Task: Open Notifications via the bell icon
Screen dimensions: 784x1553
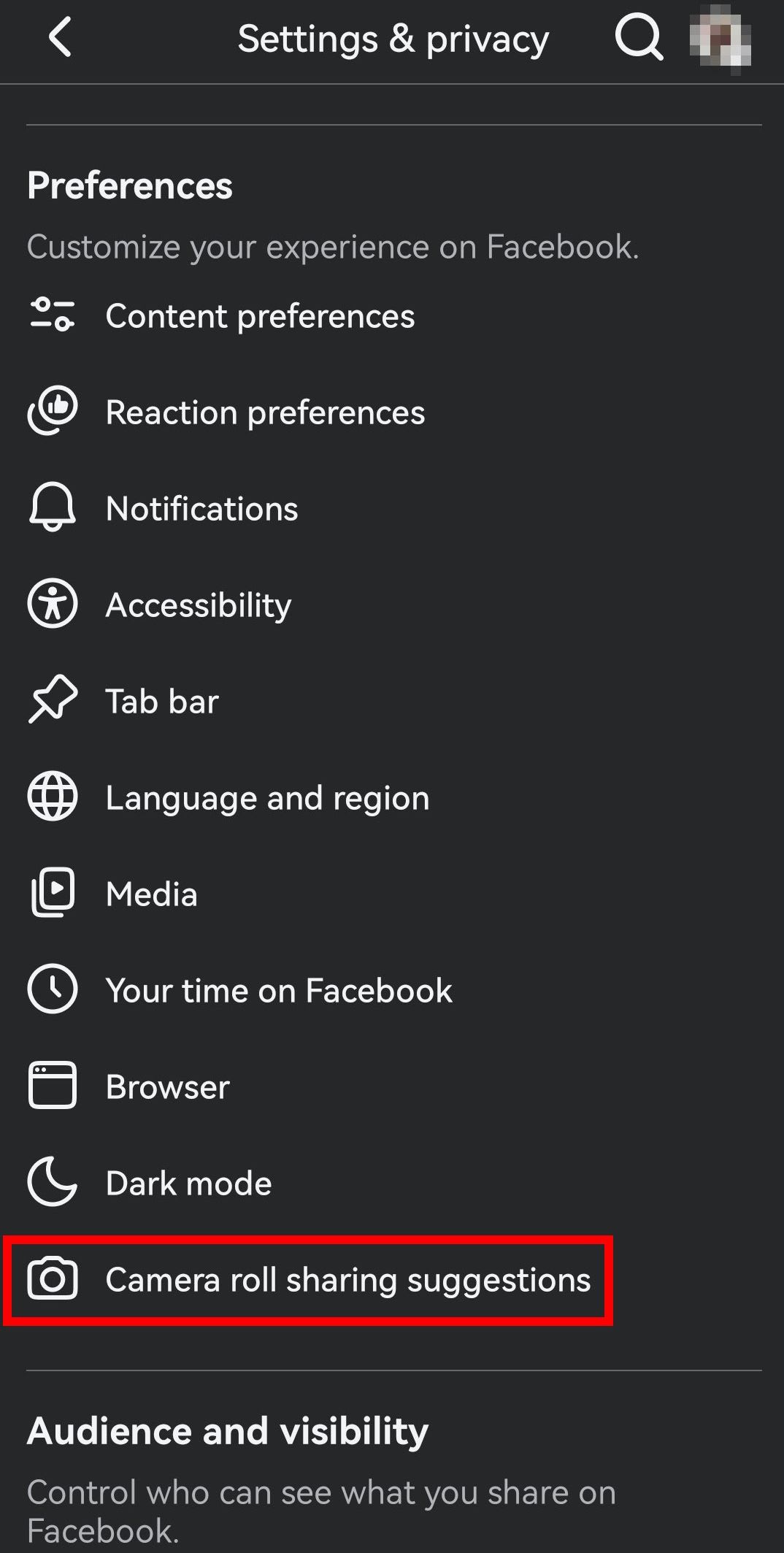Action: [x=52, y=507]
